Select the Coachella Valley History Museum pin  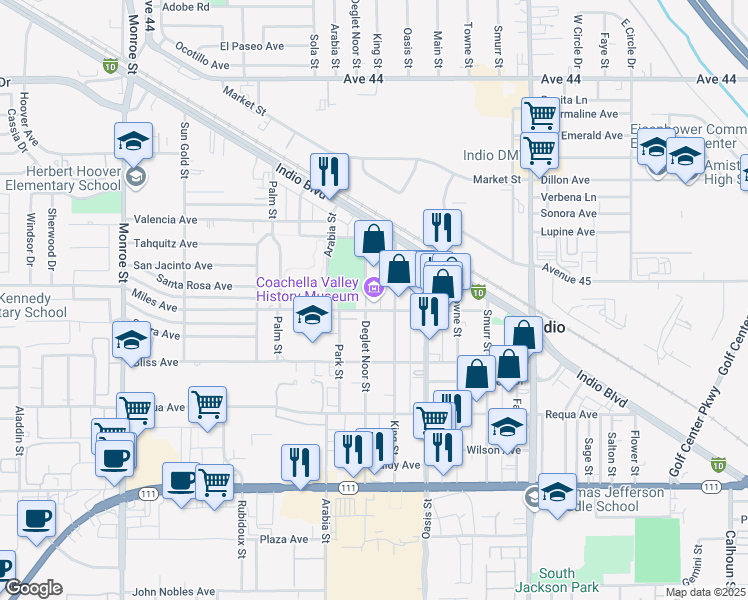[373, 288]
